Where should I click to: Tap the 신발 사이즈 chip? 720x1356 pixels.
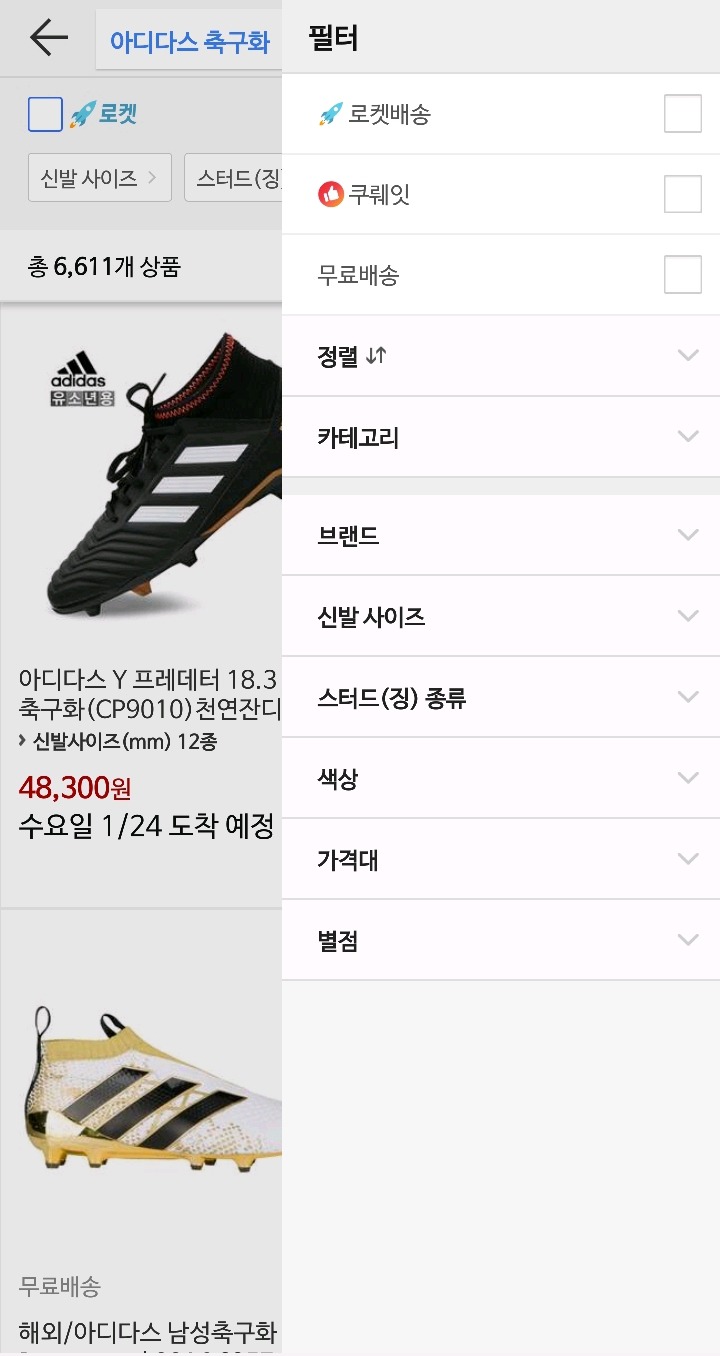(x=99, y=178)
